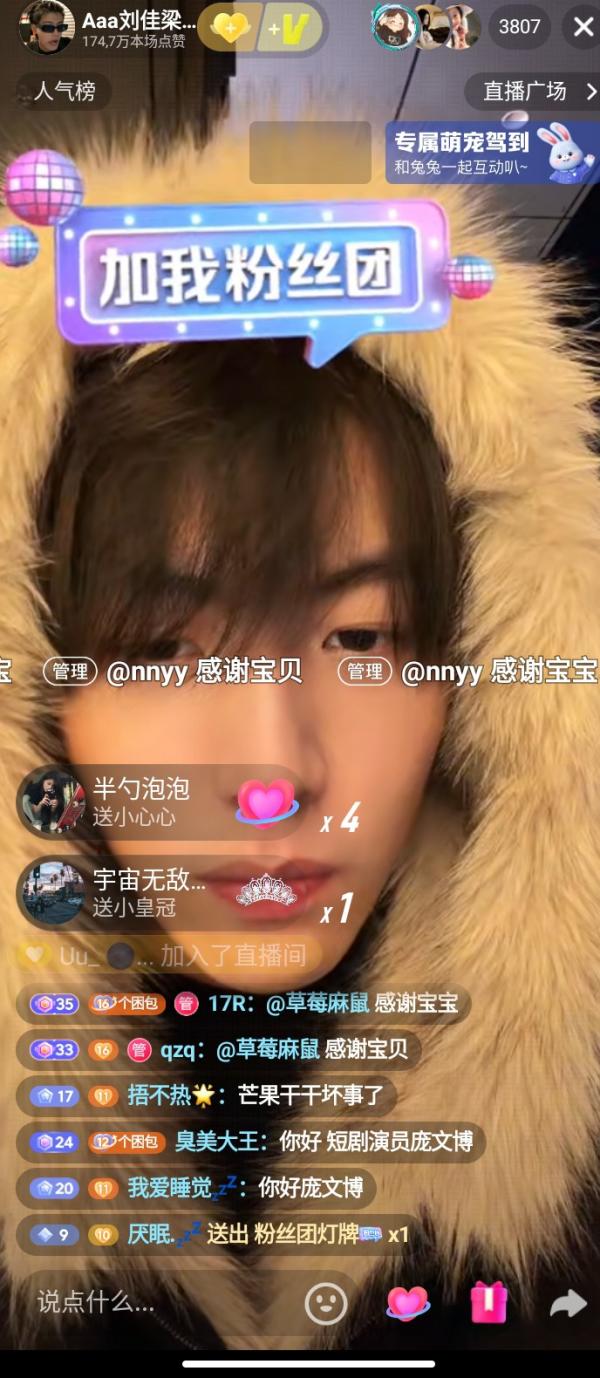The image size is (600, 1378).
Task: Open the 人气榜 popularity ranking
Action: tap(64, 92)
